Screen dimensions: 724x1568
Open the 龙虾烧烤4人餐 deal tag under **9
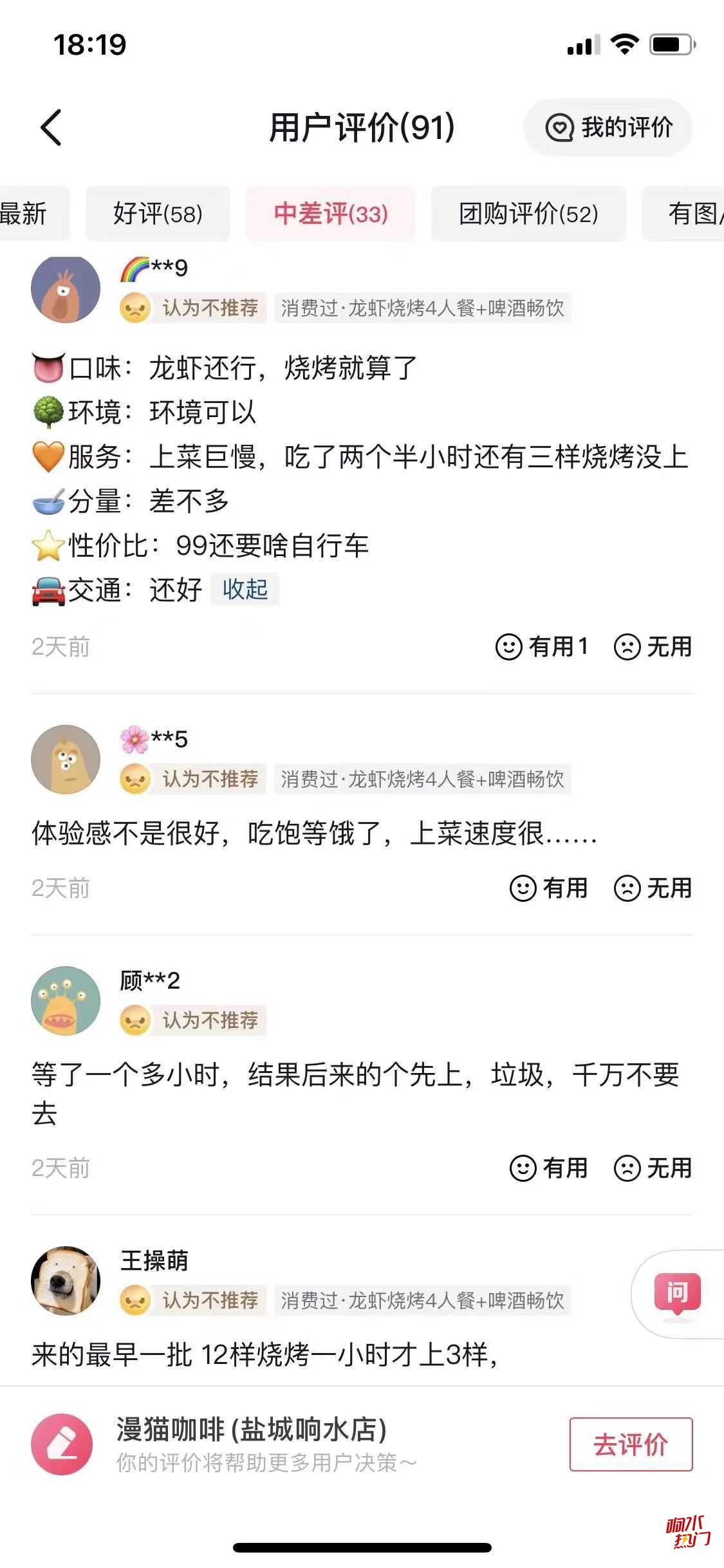[422, 308]
